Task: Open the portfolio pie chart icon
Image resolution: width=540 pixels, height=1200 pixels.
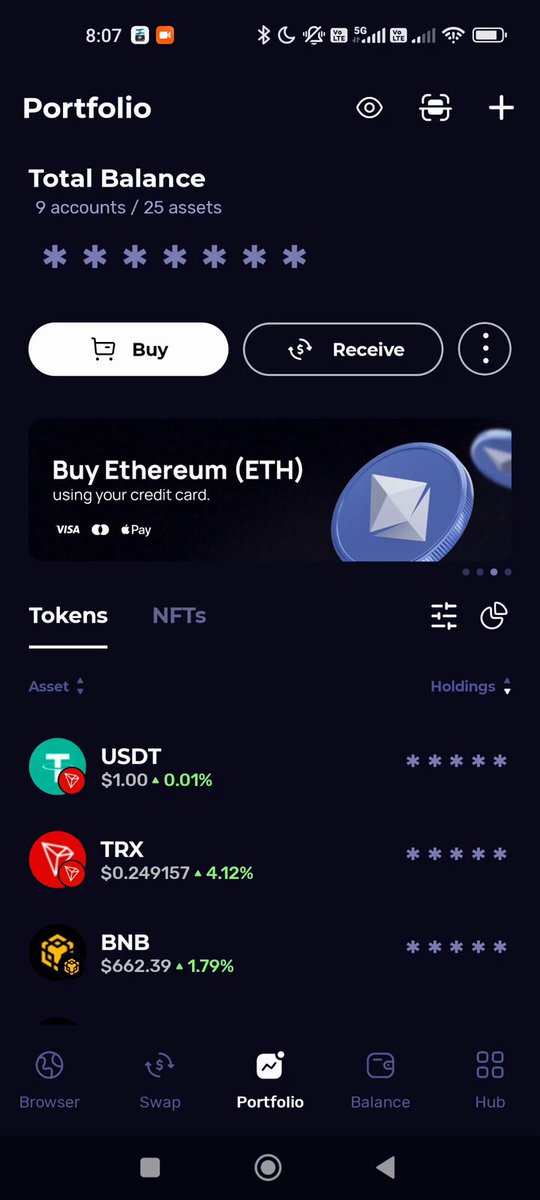Action: pos(494,616)
